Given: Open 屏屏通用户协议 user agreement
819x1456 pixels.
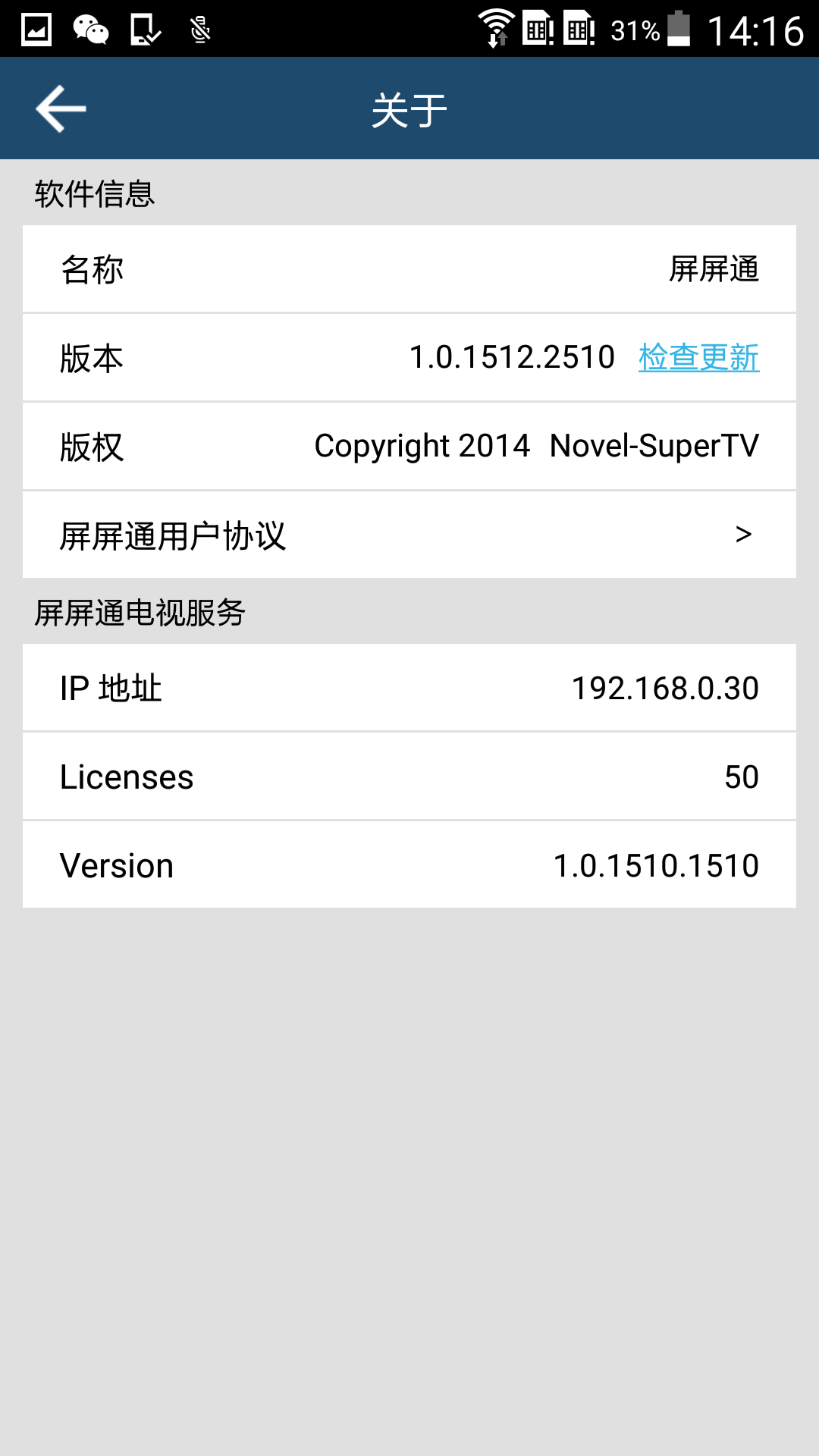Looking at the screenshot, I should [x=409, y=535].
